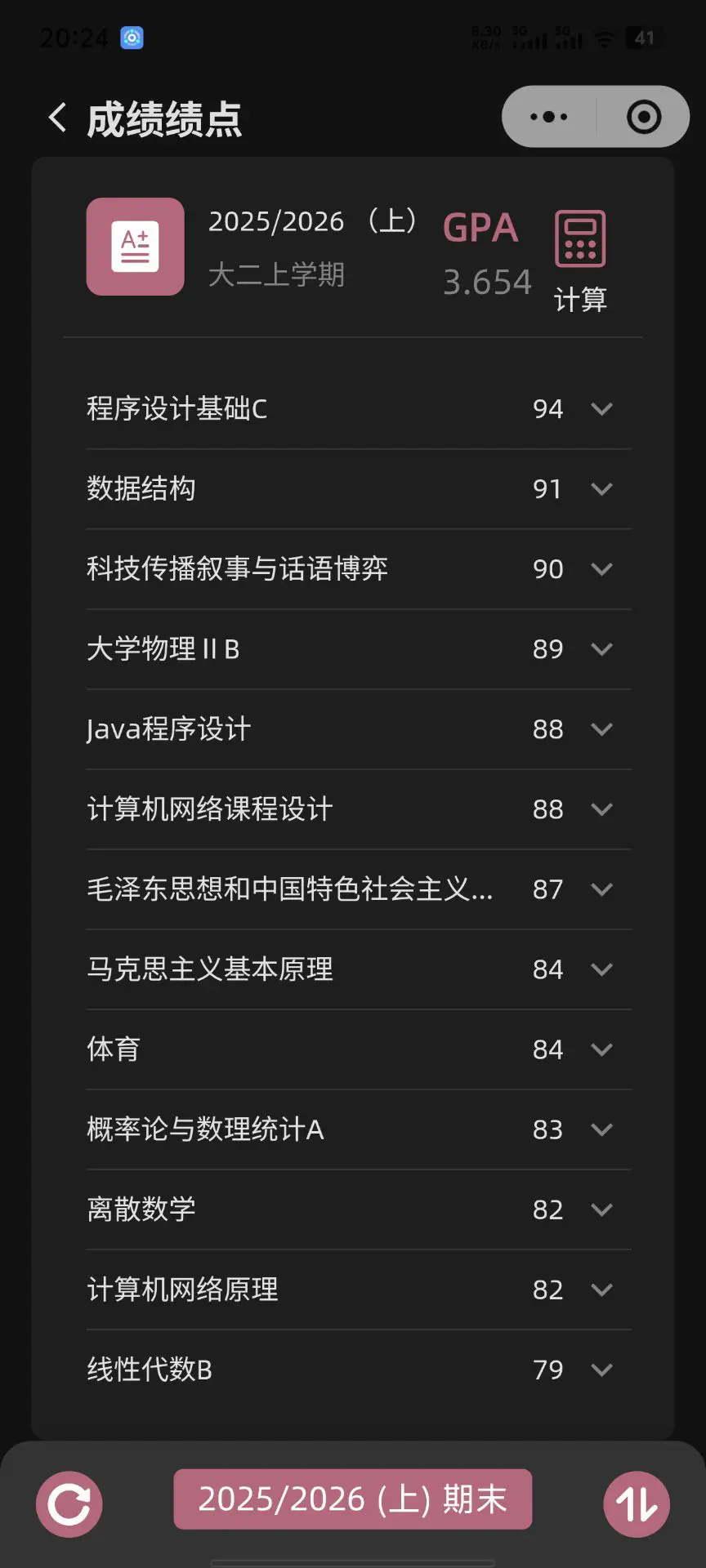
Task: Expand the Java程序设计 row
Action: coord(602,728)
